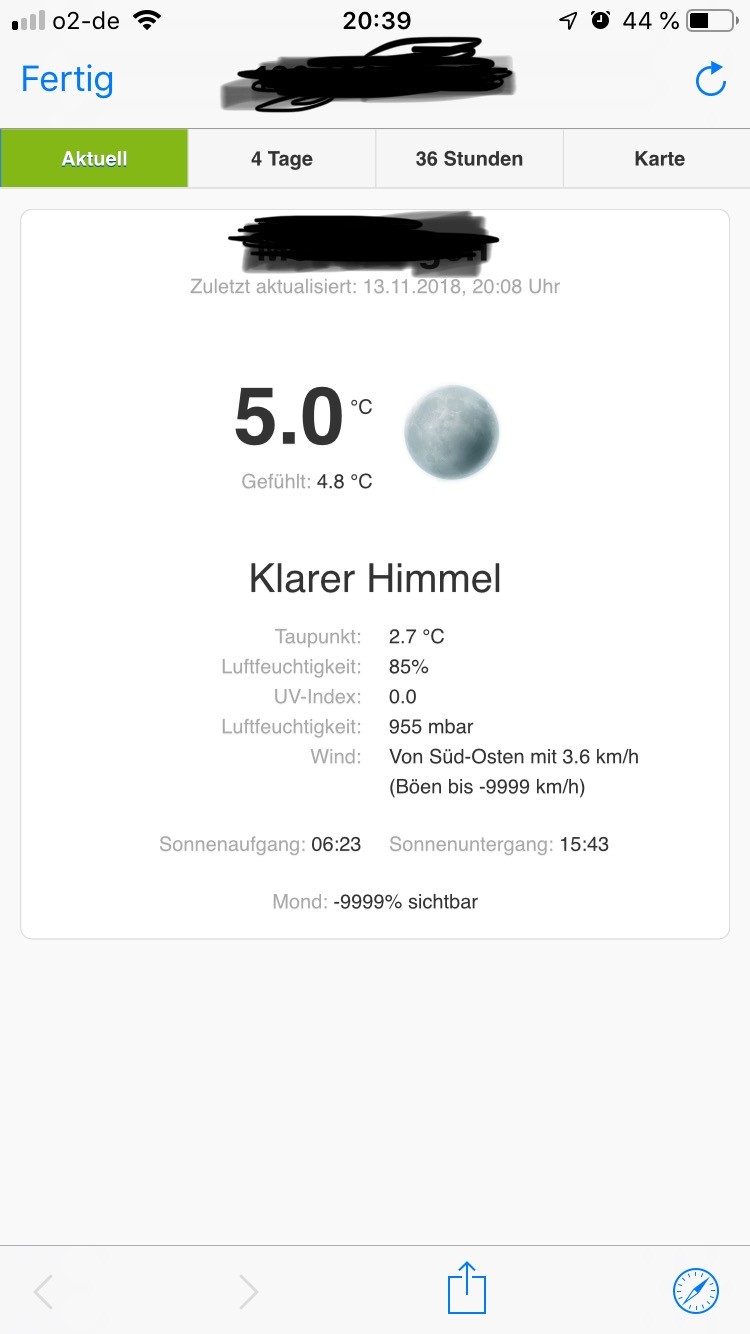Open the 36 Stunden forecast tab
Screen dimensions: 750x1334
coord(469,158)
